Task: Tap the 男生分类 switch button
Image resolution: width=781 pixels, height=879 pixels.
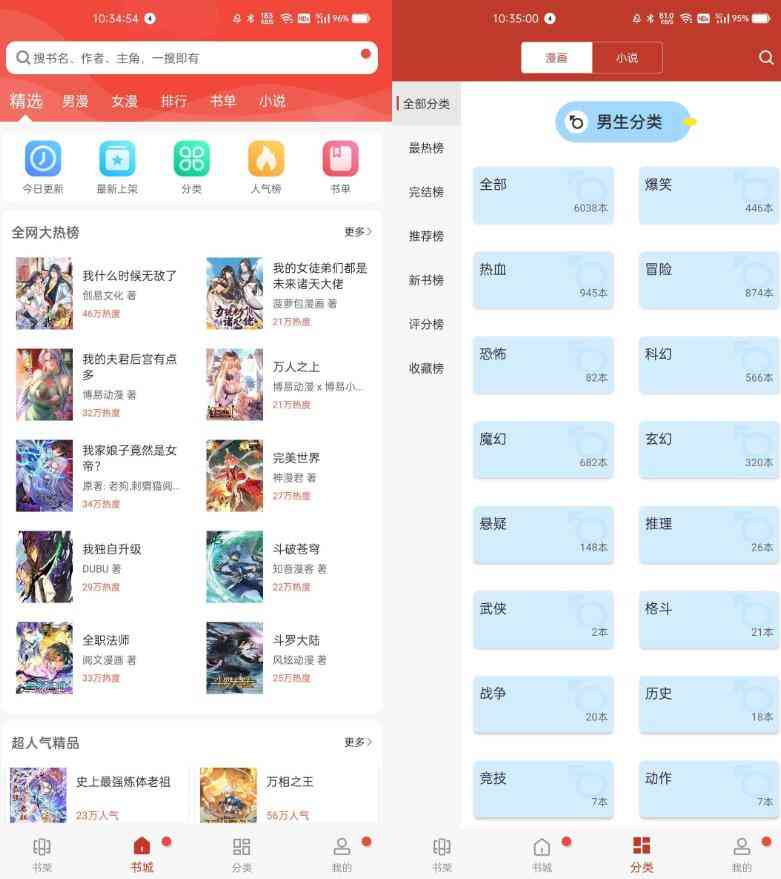Action: click(x=624, y=122)
